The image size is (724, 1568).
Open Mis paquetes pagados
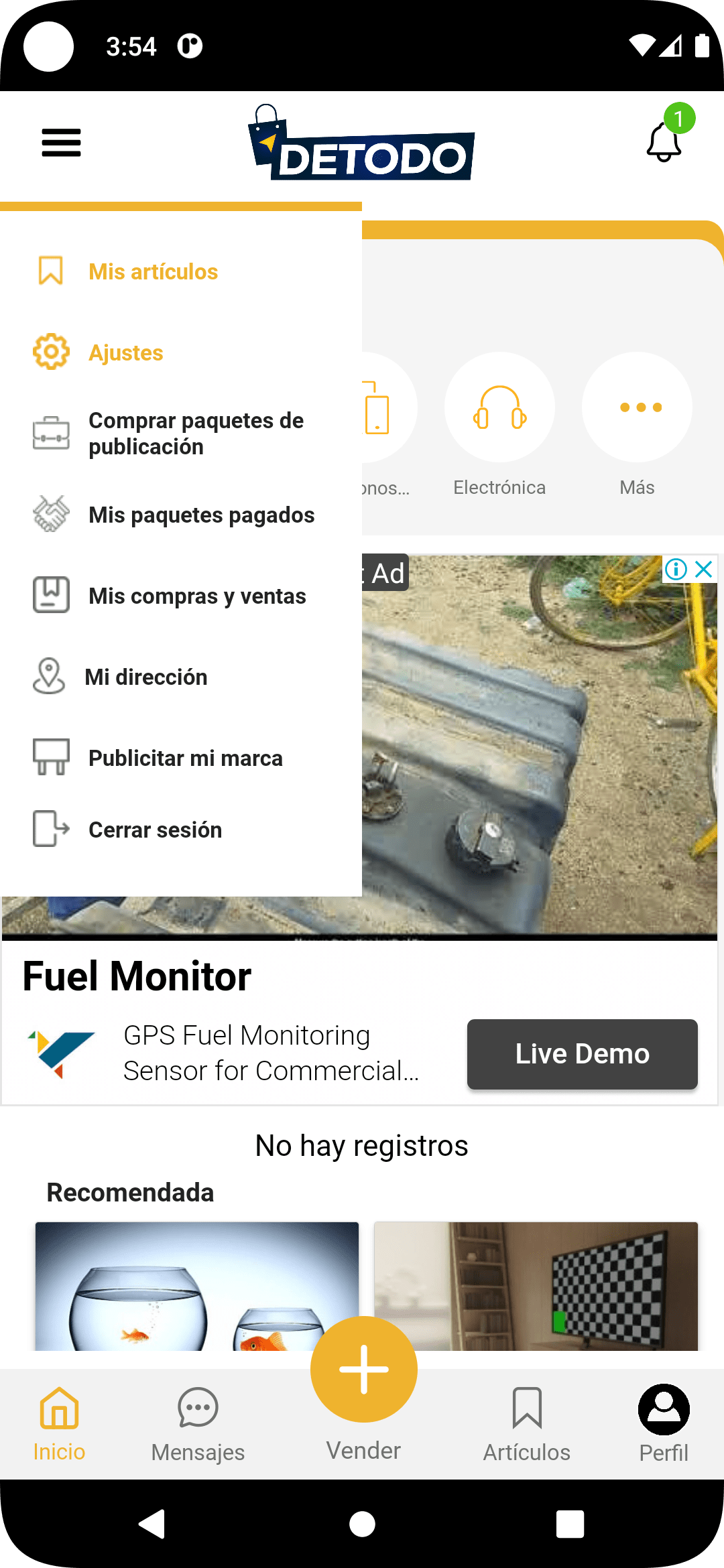click(x=201, y=515)
